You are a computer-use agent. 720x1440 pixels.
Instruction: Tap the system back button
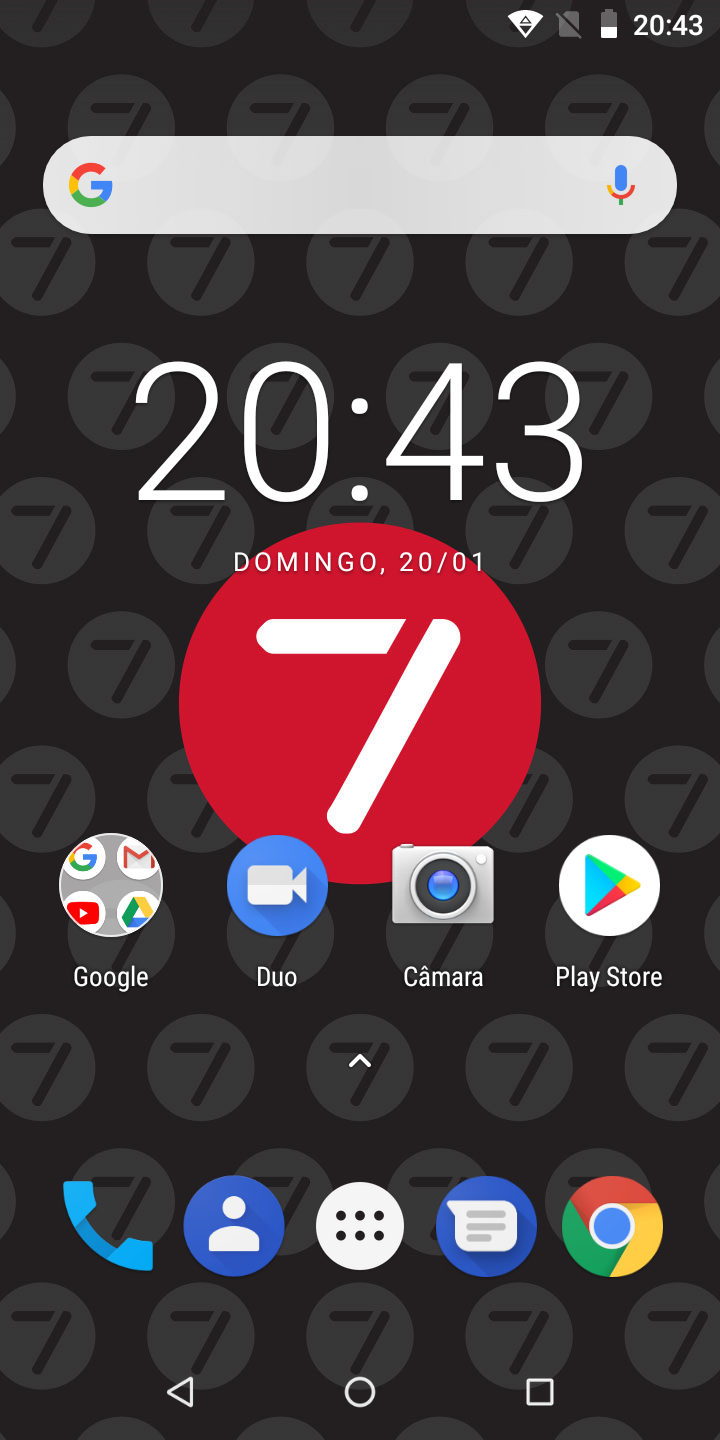click(x=180, y=1392)
